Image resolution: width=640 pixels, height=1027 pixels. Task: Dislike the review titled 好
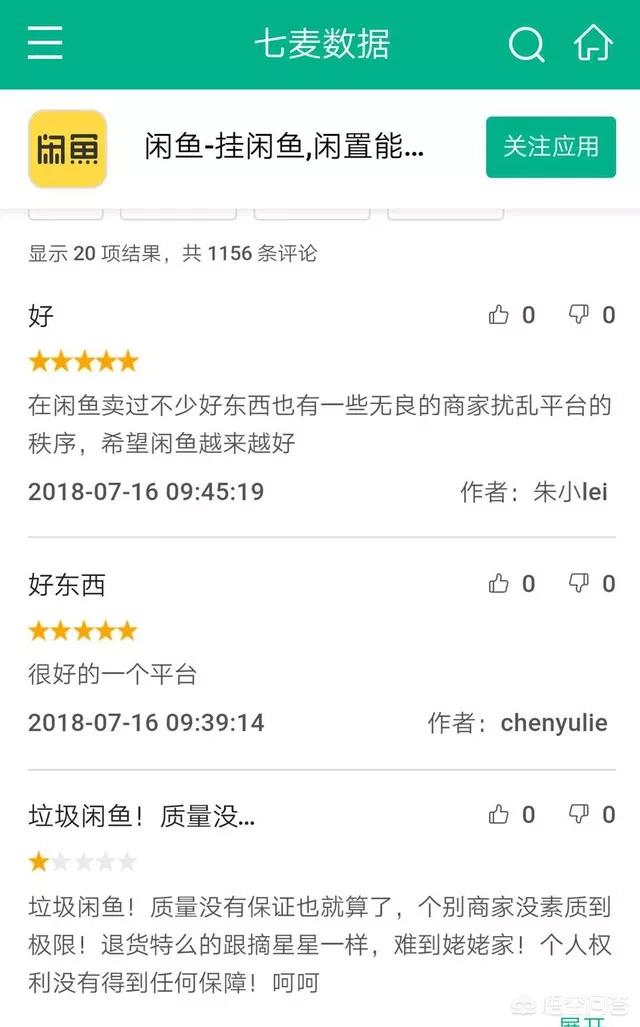[x=579, y=315]
